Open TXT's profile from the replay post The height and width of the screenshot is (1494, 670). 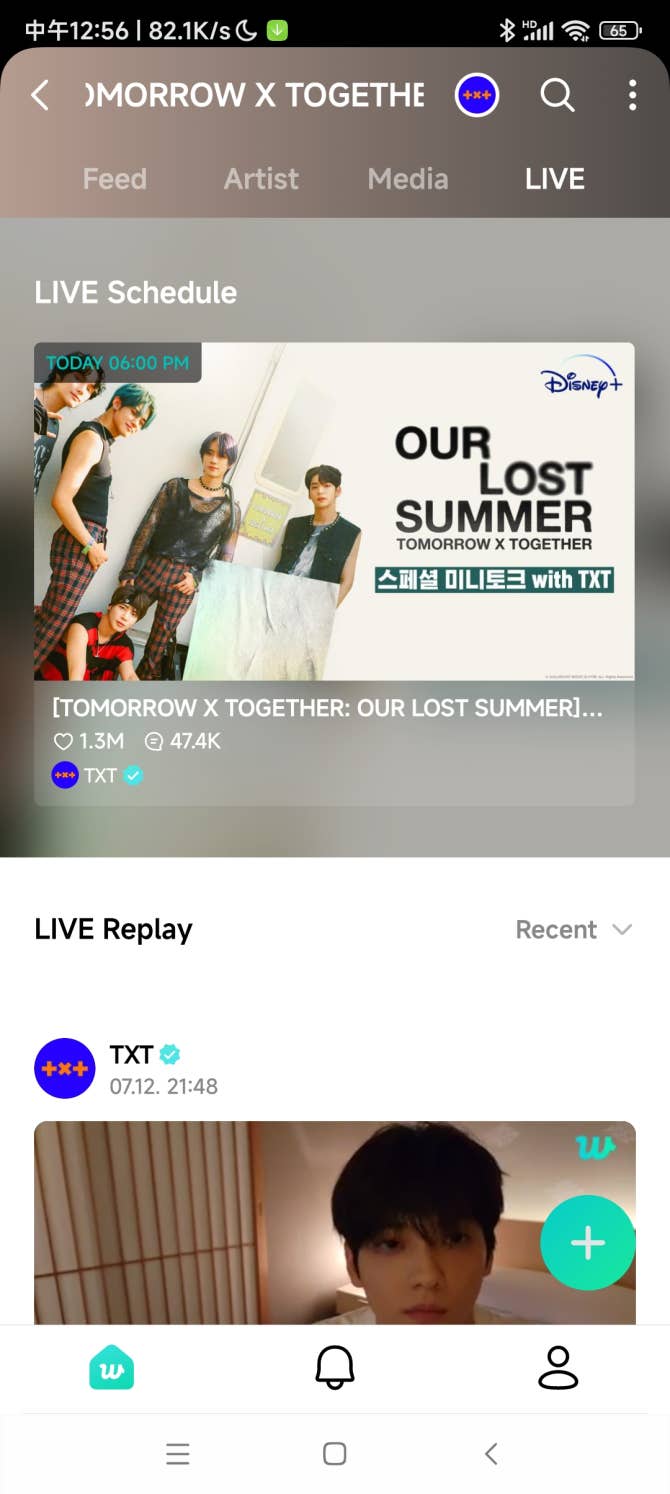64,1068
